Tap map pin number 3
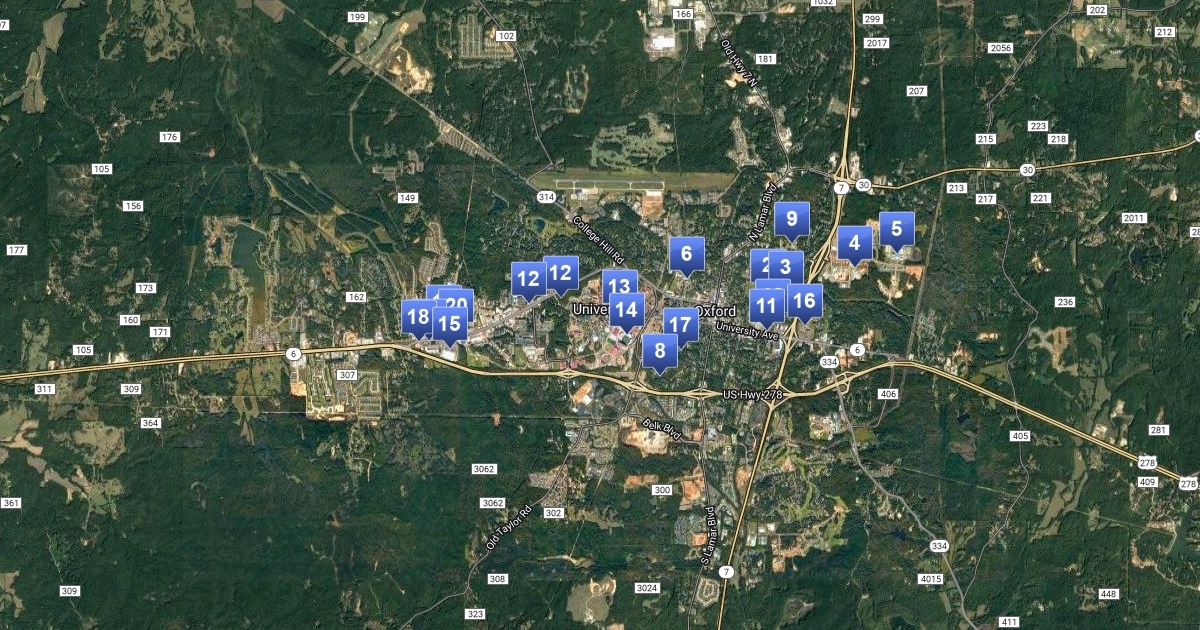 click(x=788, y=266)
